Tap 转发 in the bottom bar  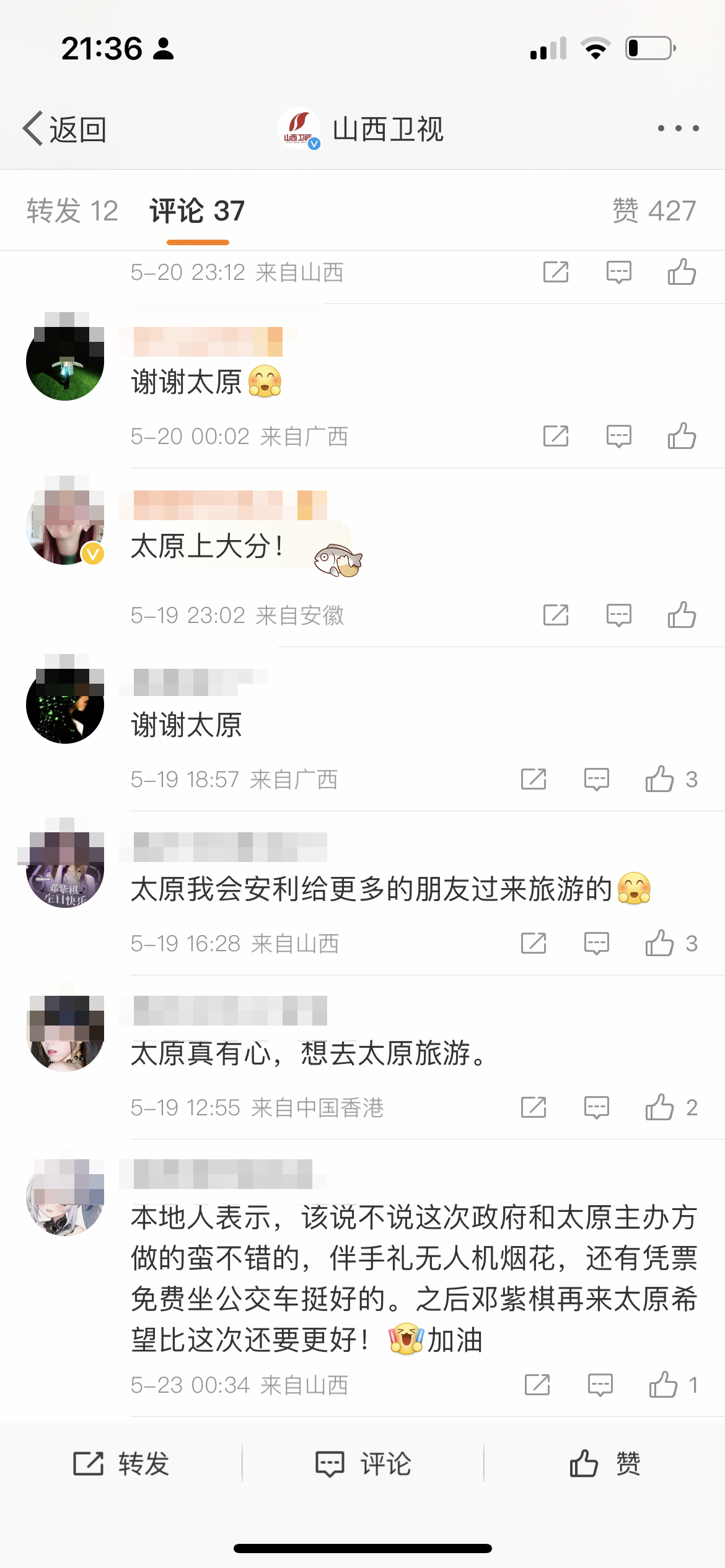tap(121, 1464)
